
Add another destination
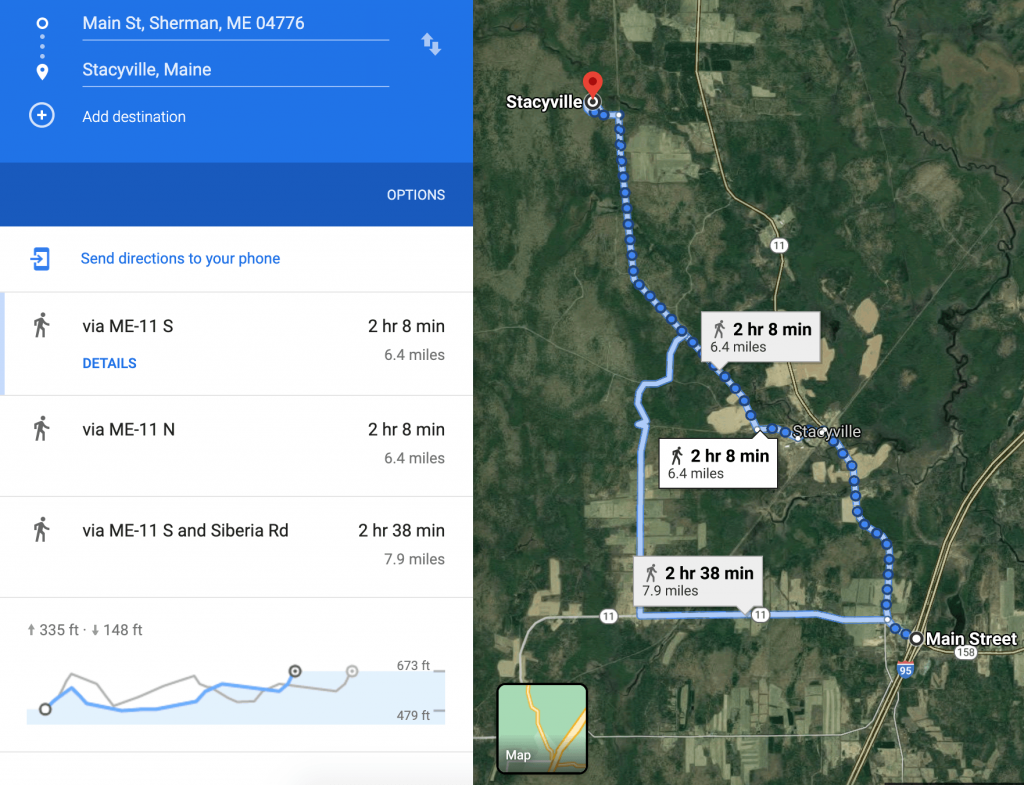[133, 117]
